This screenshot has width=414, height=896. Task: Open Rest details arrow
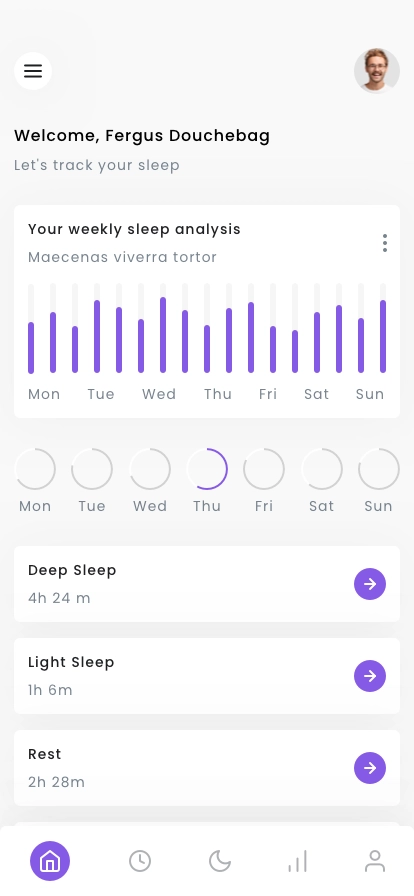pyautogui.click(x=370, y=768)
